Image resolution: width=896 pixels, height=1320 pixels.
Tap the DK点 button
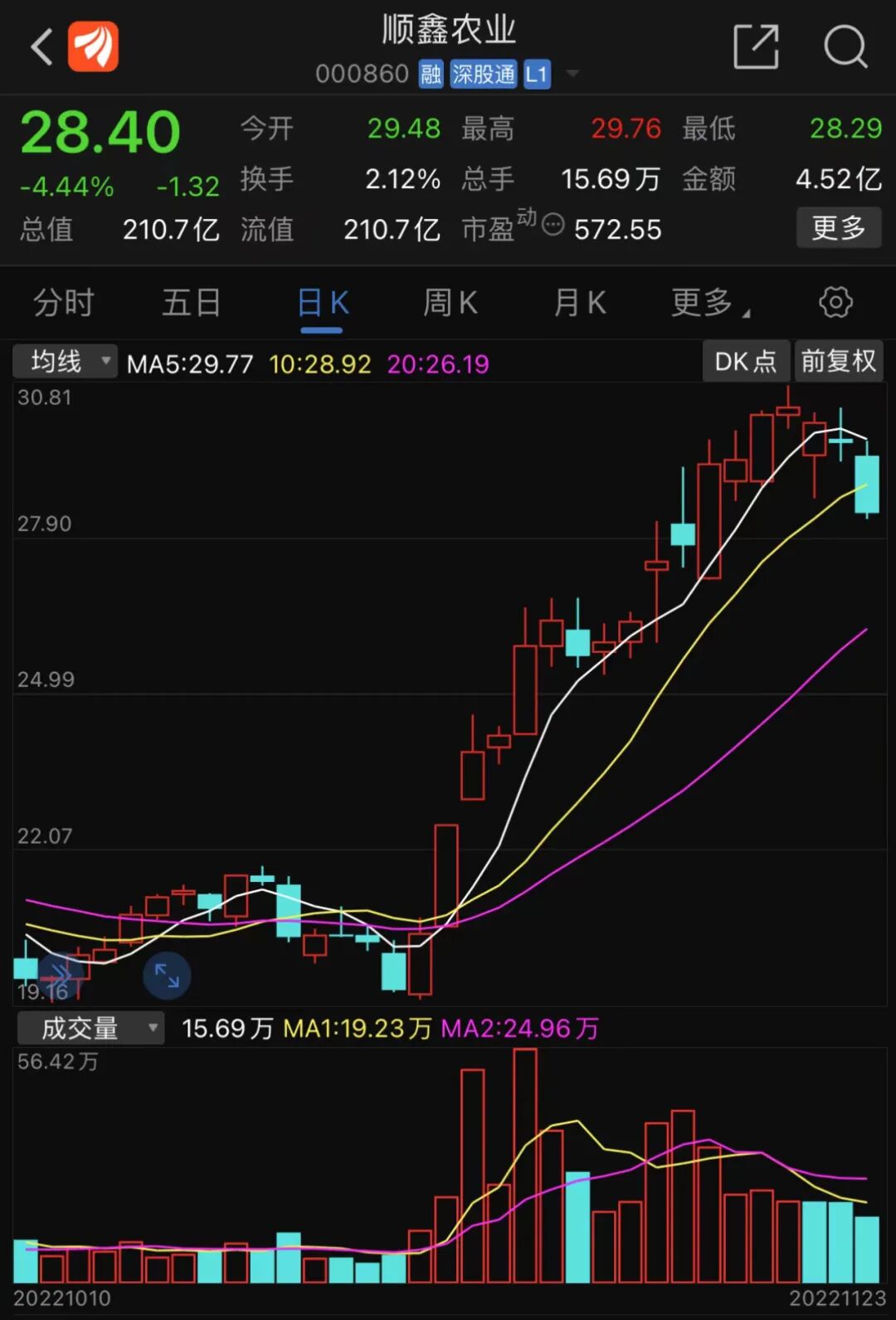[x=745, y=362]
